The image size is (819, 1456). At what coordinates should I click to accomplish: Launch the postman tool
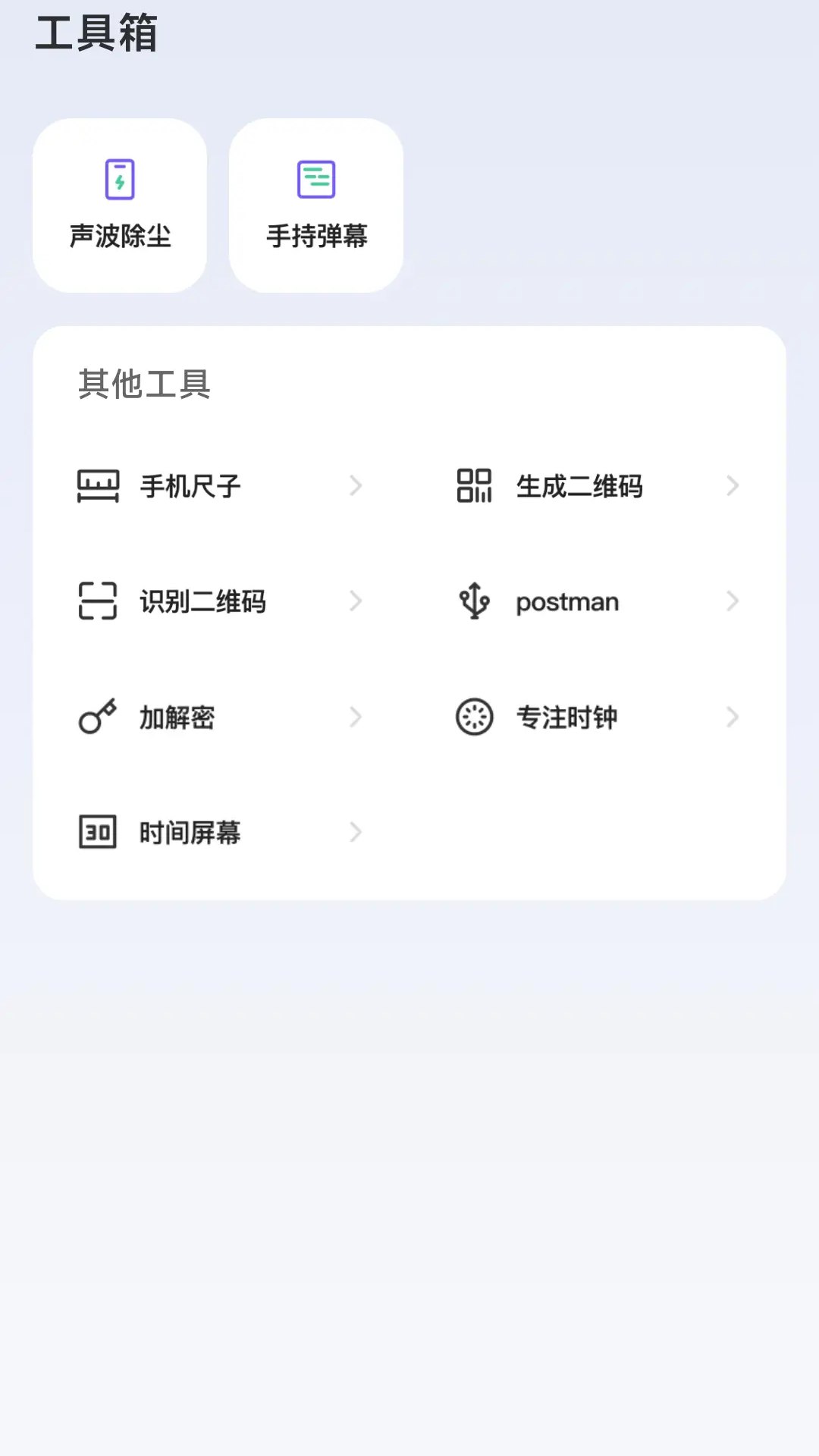click(597, 602)
